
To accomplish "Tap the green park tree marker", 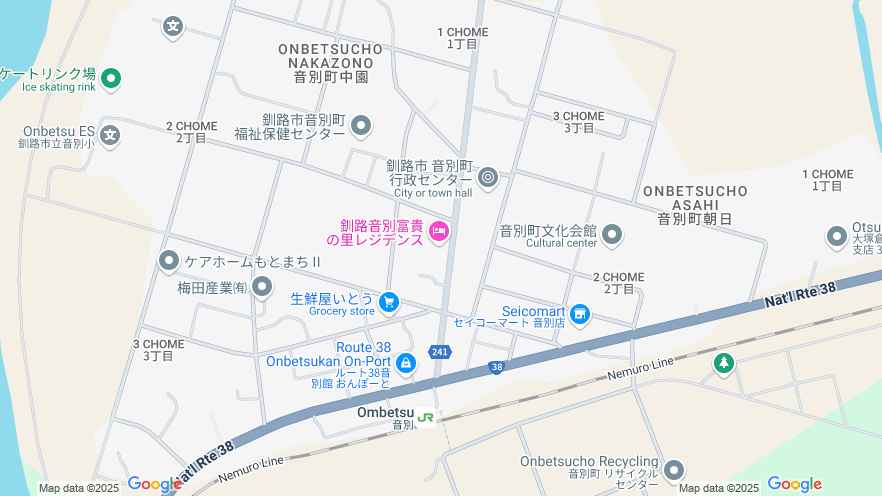I will pos(723,363).
